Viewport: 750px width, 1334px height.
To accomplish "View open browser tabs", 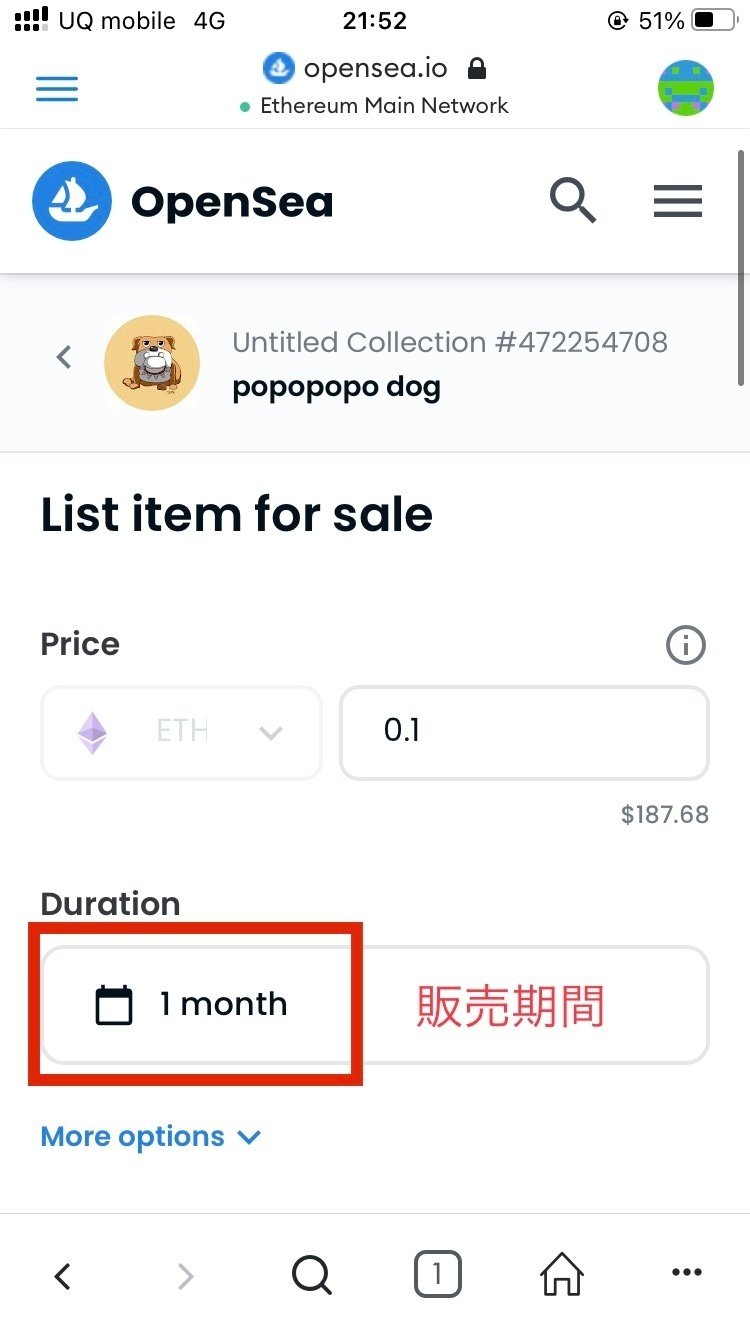I will 437,1275.
